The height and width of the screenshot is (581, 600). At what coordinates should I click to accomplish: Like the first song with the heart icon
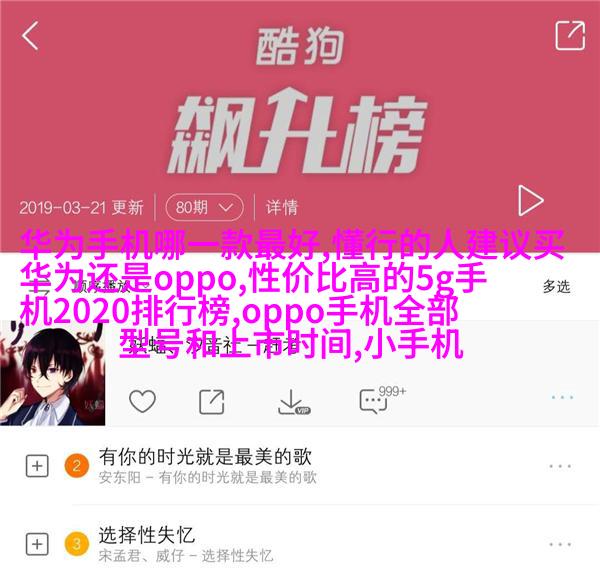[x=142, y=401]
